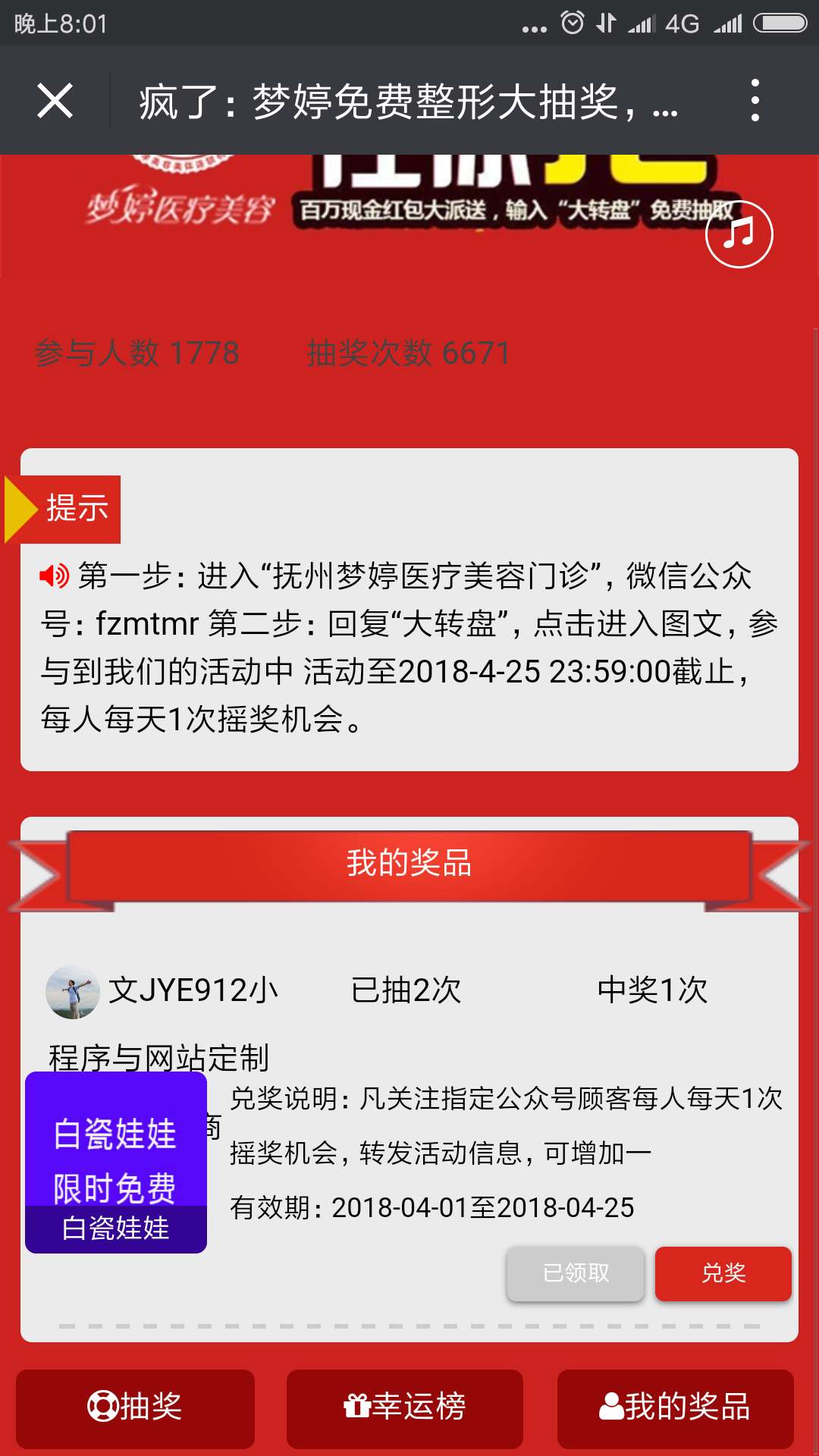Click user avatar of 文JYE912小
Image resolution: width=819 pixels, height=1456 pixels.
[74, 990]
